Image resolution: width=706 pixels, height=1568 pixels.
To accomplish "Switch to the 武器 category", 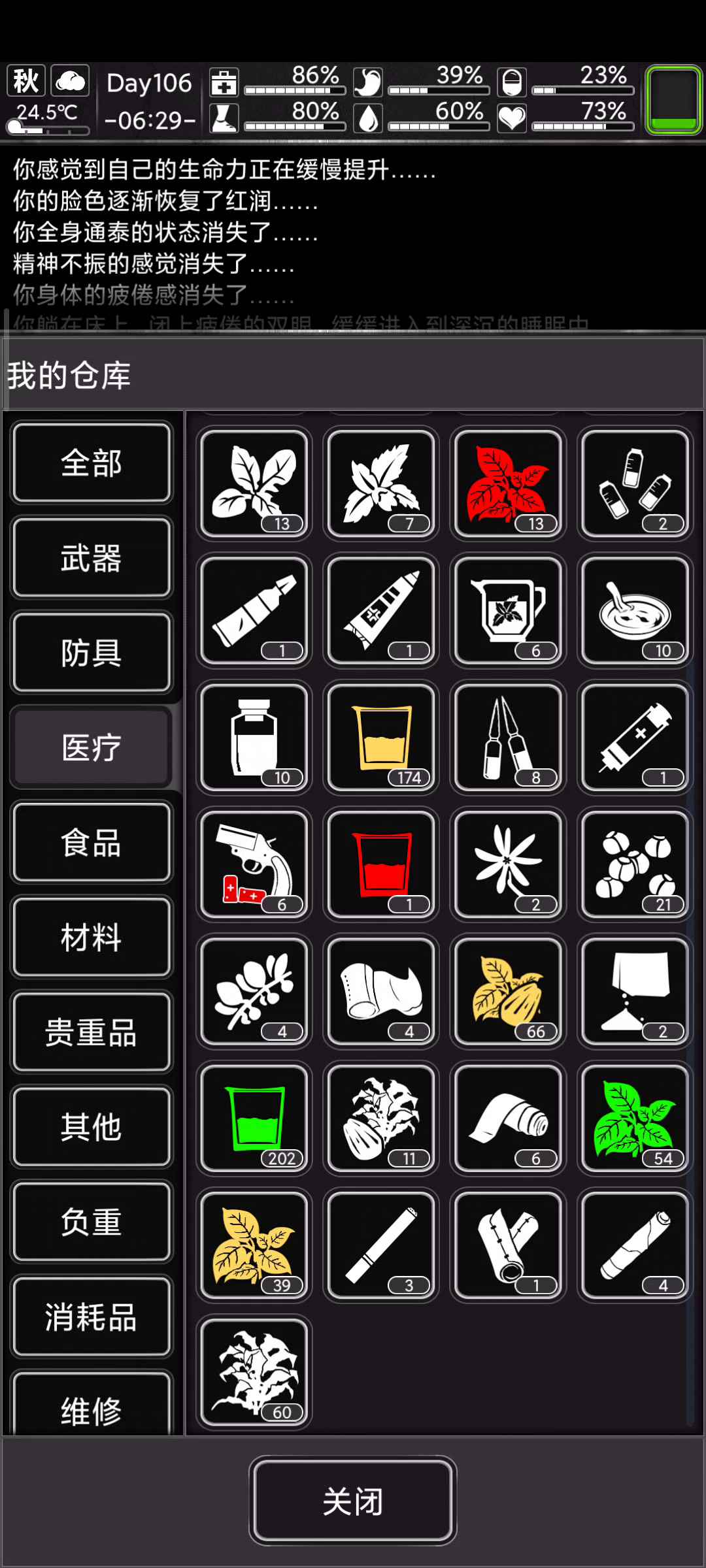I will [x=92, y=558].
